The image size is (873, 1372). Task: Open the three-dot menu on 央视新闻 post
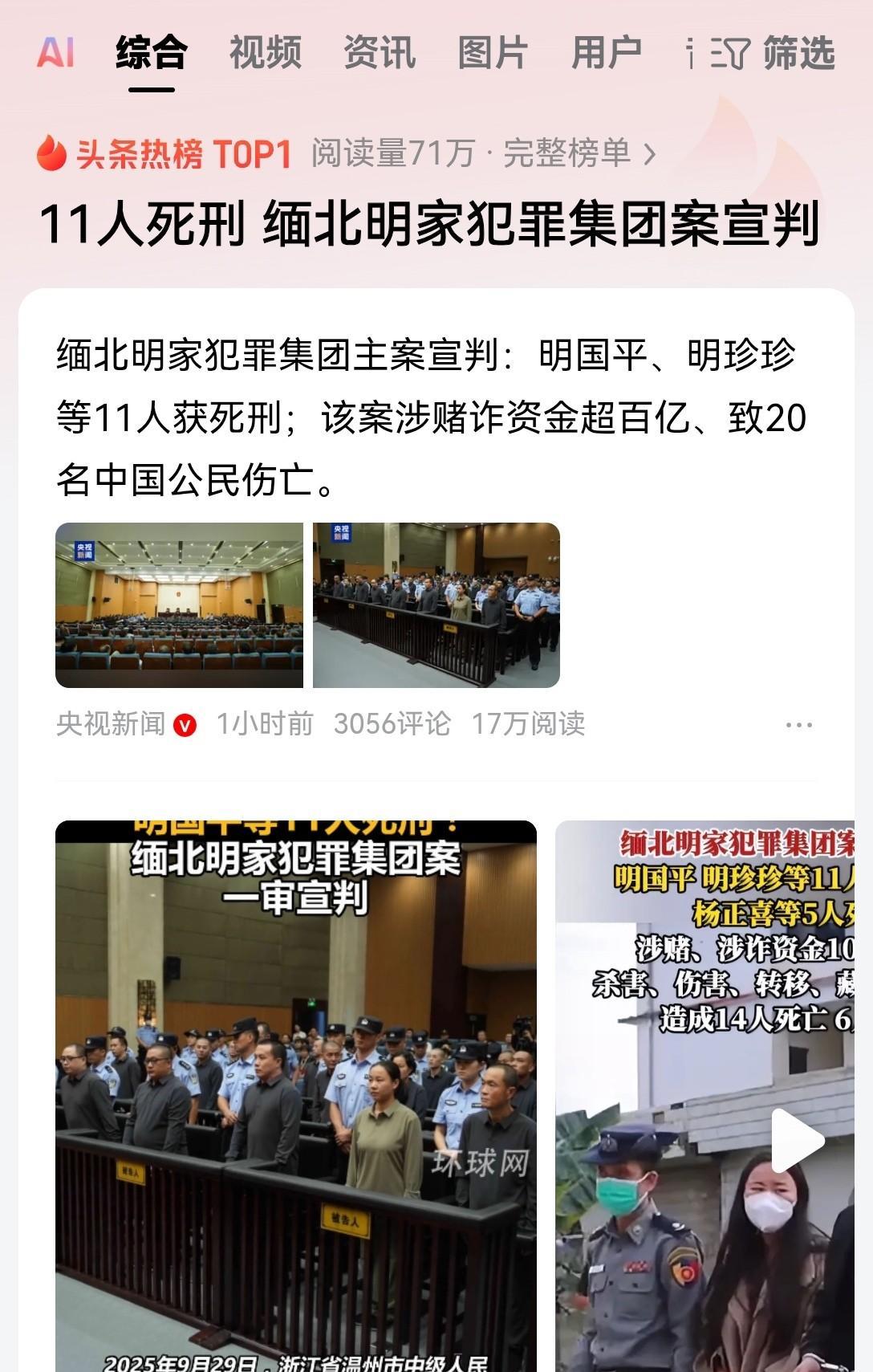click(x=798, y=725)
